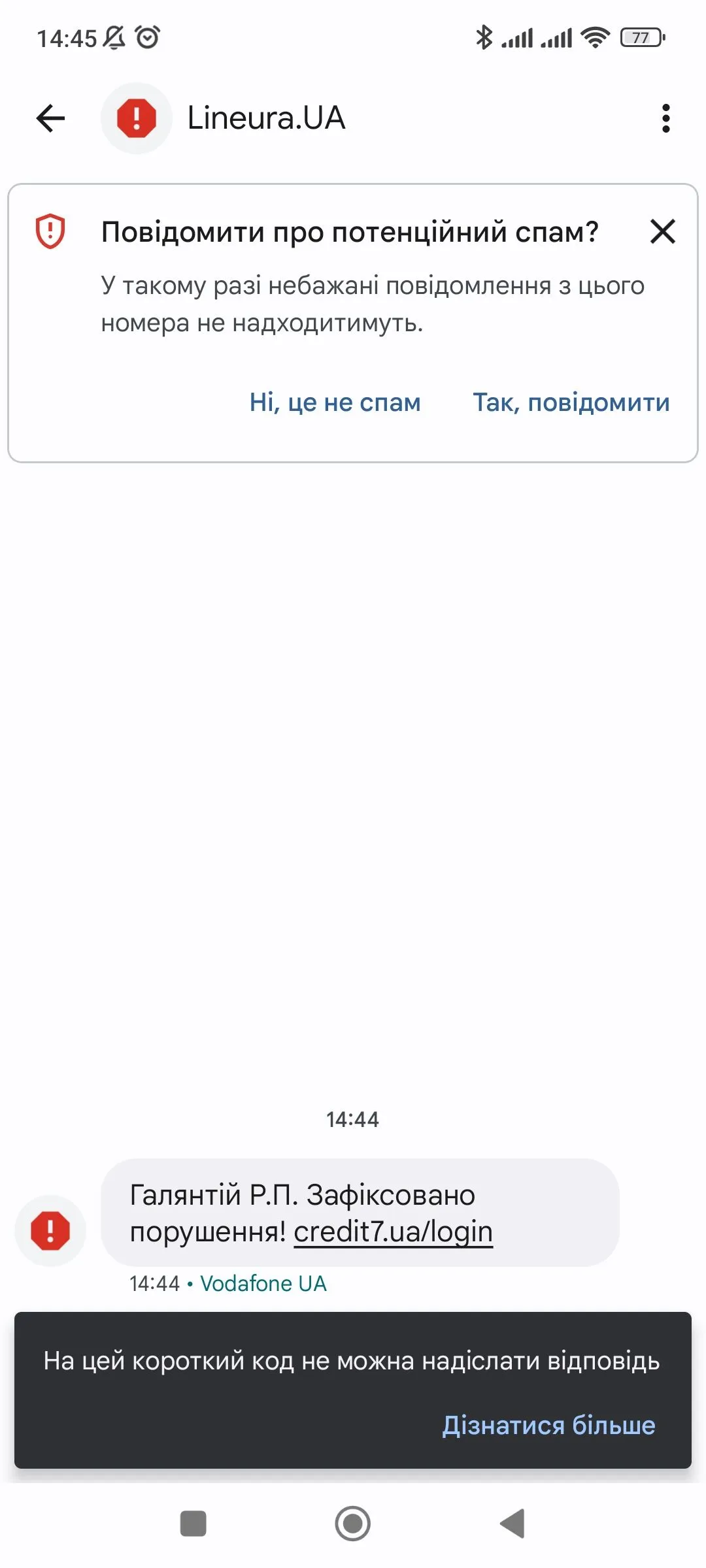Dismiss the spam report banner

pyautogui.click(x=662, y=231)
